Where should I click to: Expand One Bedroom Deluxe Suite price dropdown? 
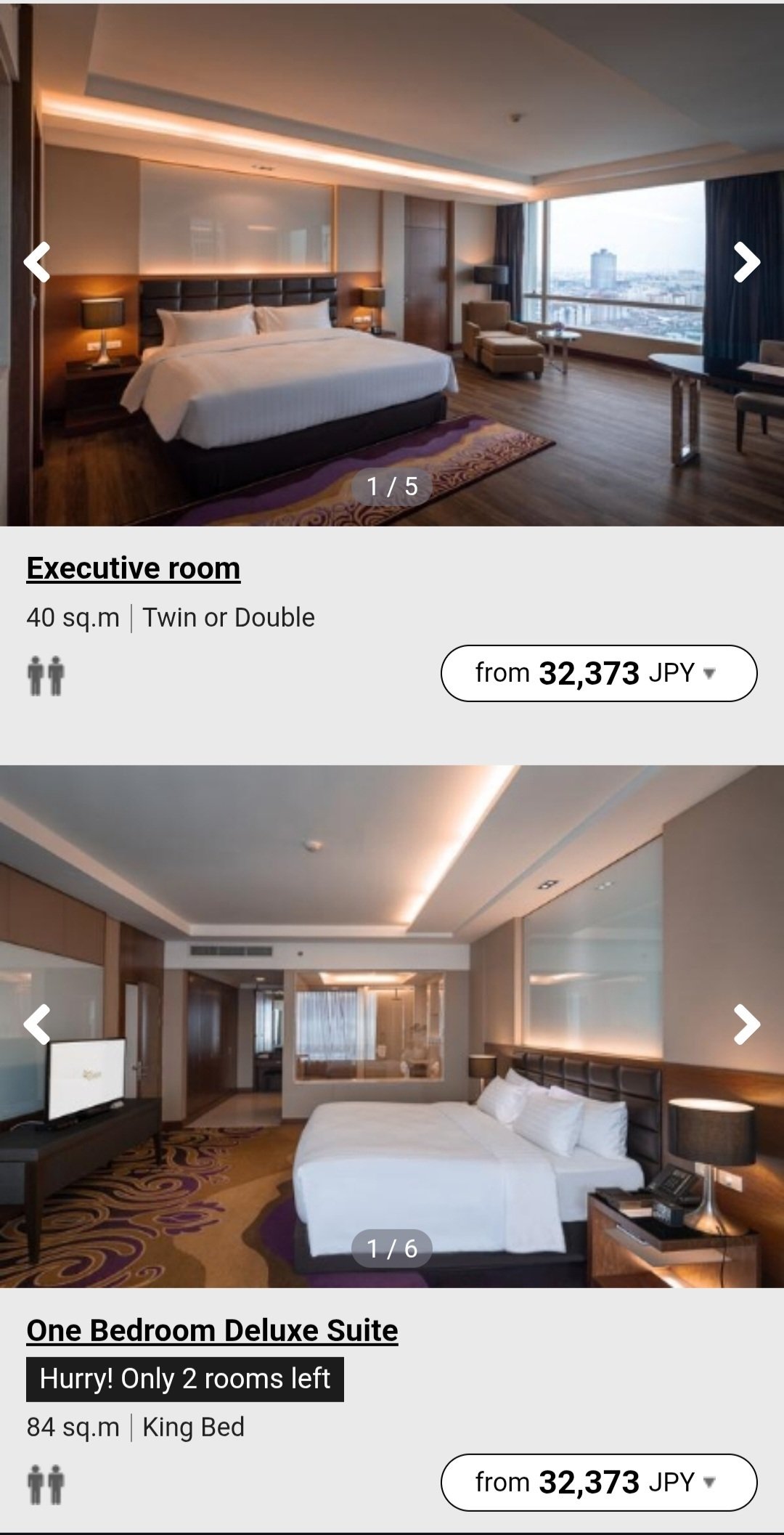pos(598,1482)
